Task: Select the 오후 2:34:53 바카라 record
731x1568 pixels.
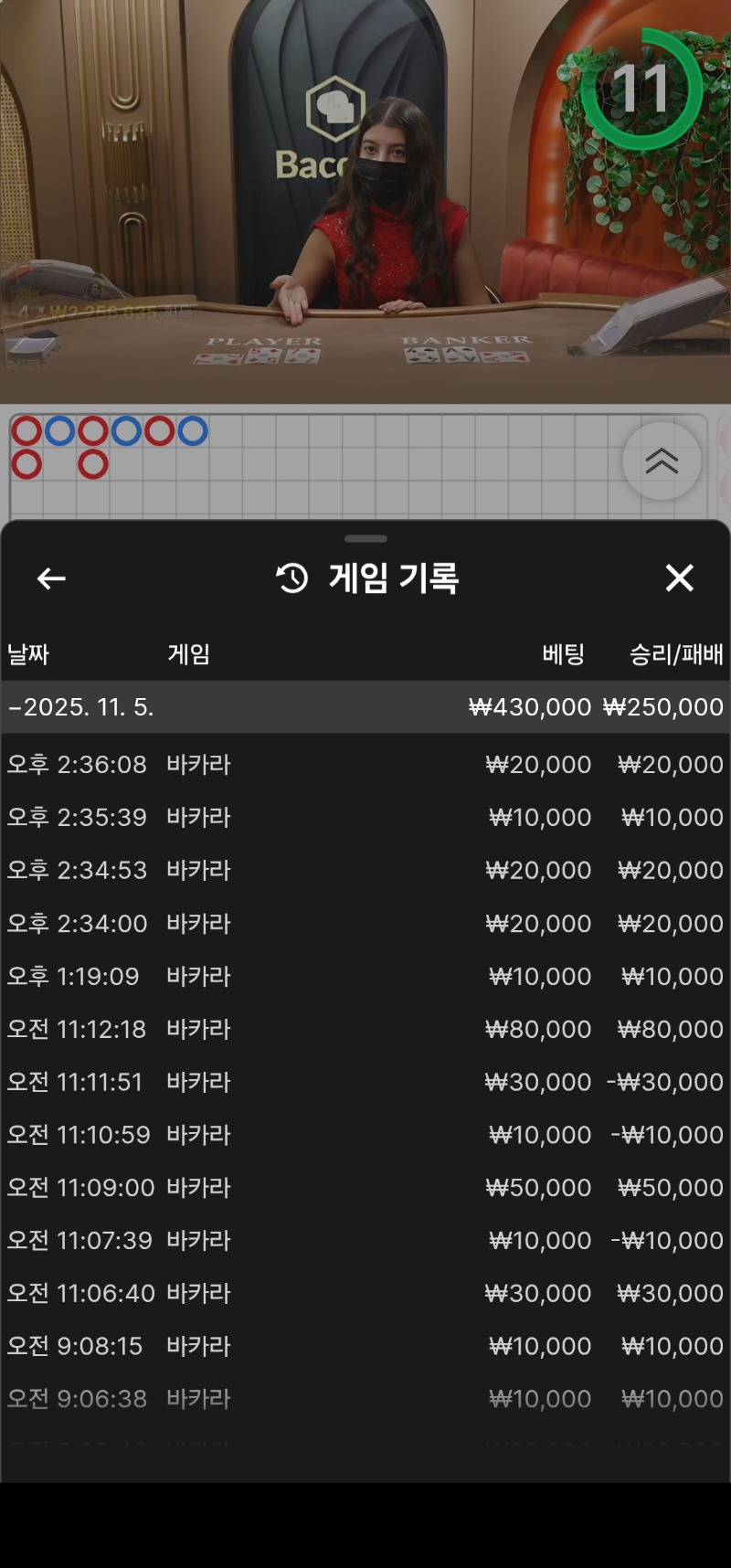Action: click(x=365, y=871)
